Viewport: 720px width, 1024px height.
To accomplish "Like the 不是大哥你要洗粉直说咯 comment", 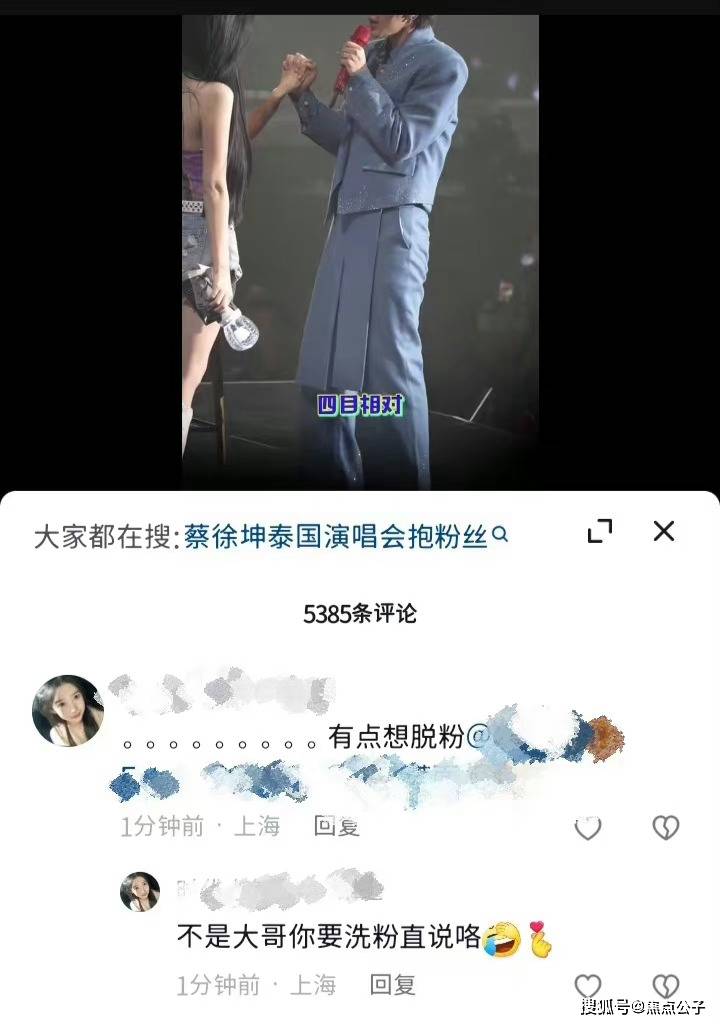I will (x=588, y=985).
